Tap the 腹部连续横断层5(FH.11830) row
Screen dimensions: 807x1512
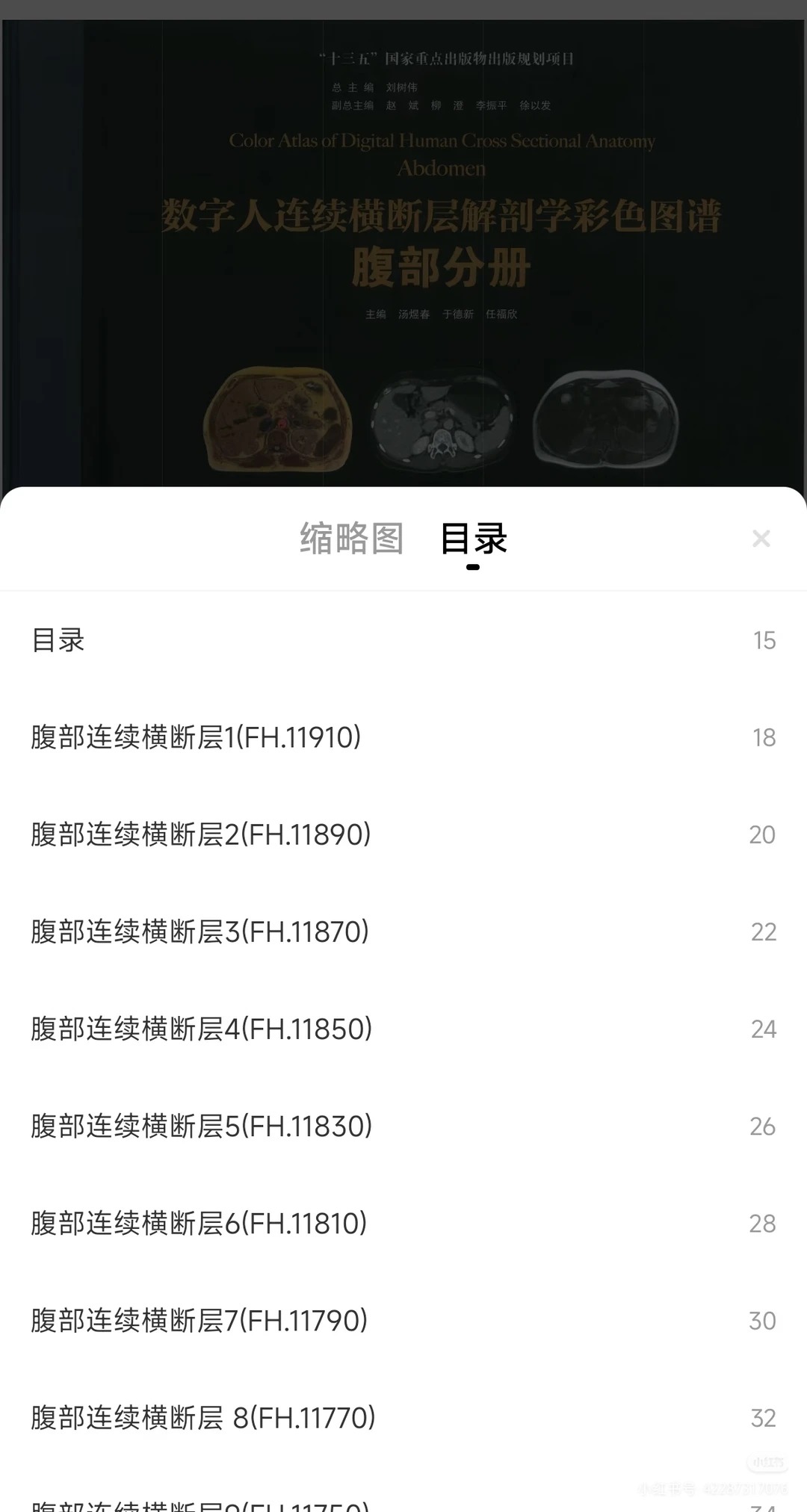pyautogui.click(x=201, y=1126)
